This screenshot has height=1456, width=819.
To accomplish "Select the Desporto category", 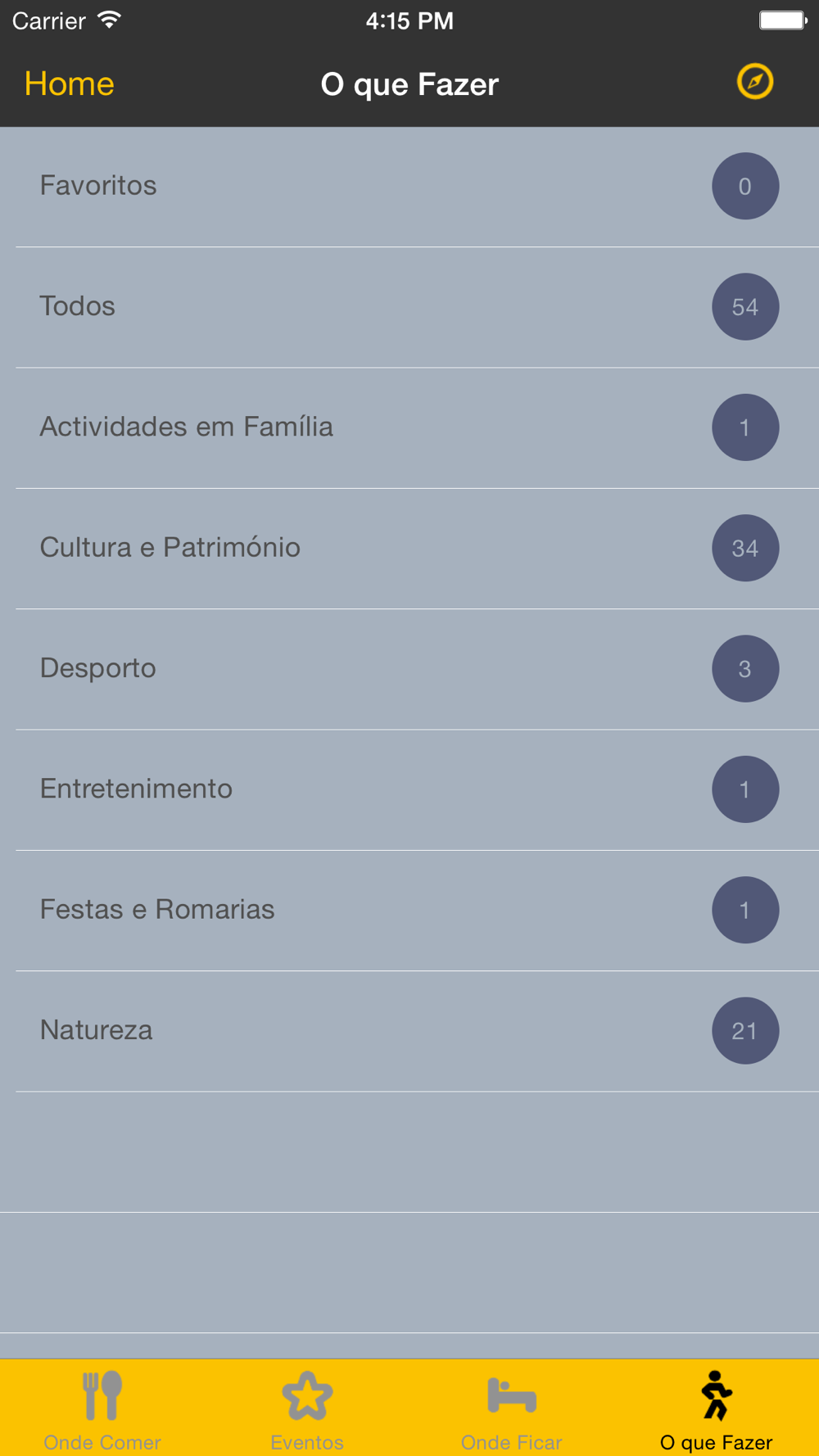I will pos(409,669).
